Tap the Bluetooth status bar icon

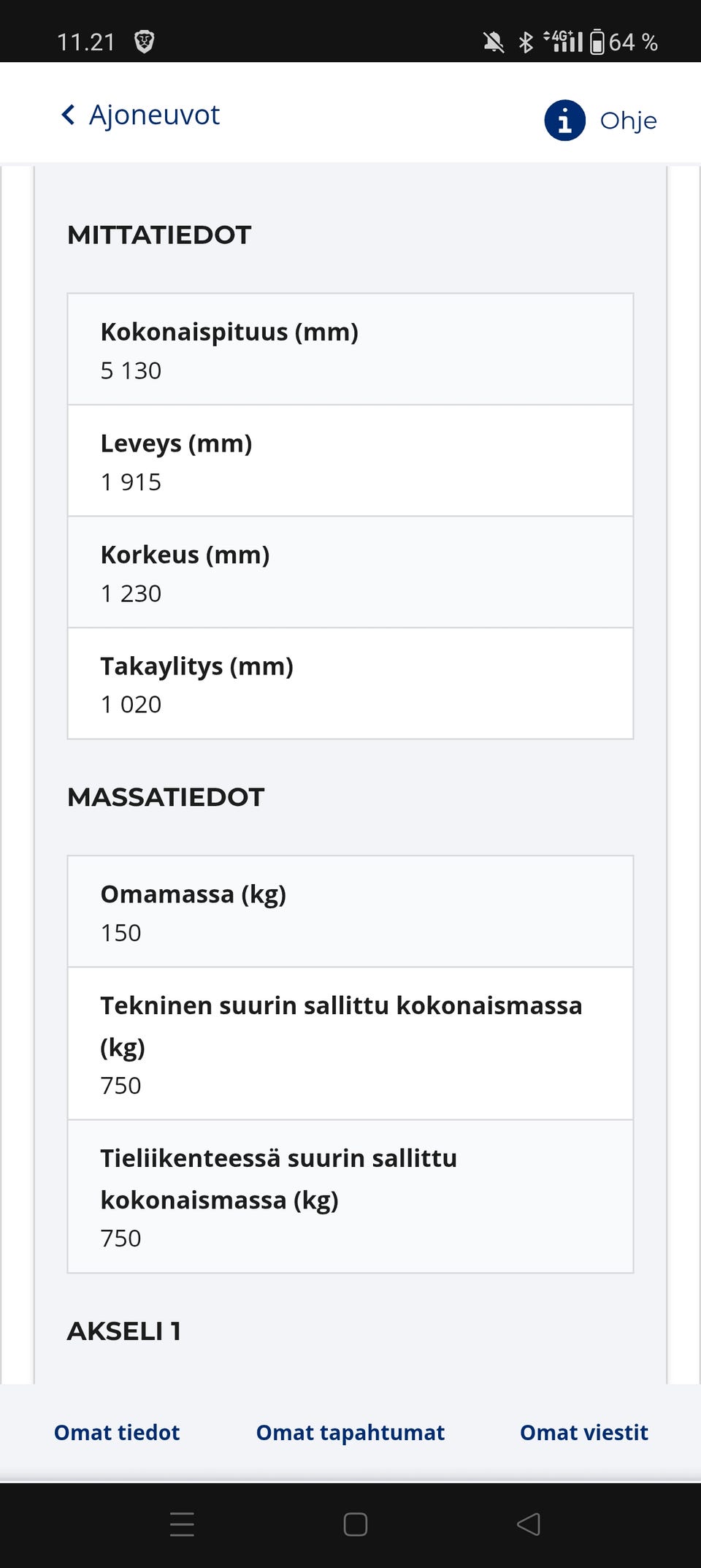point(524,42)
